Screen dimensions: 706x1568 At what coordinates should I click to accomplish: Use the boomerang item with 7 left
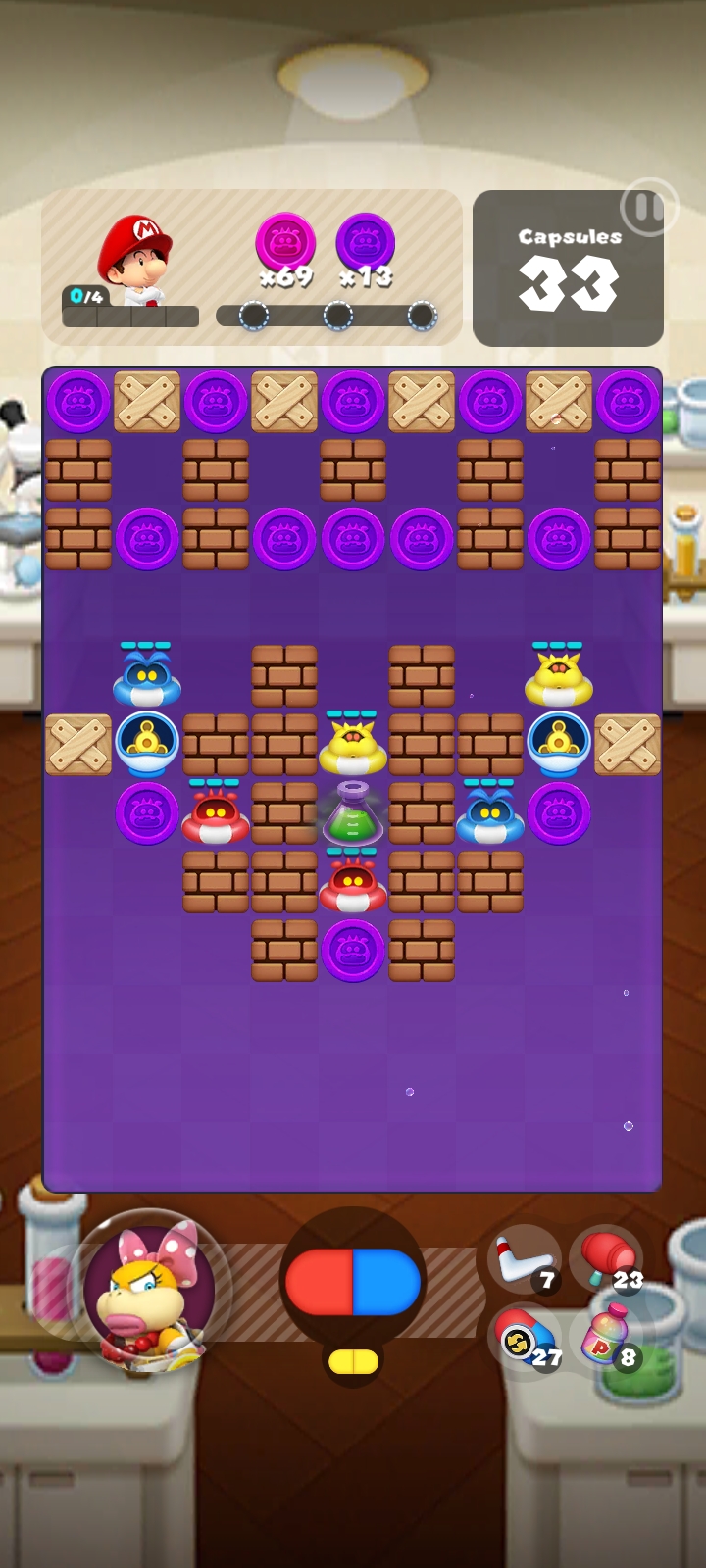tap(524, 1260)
